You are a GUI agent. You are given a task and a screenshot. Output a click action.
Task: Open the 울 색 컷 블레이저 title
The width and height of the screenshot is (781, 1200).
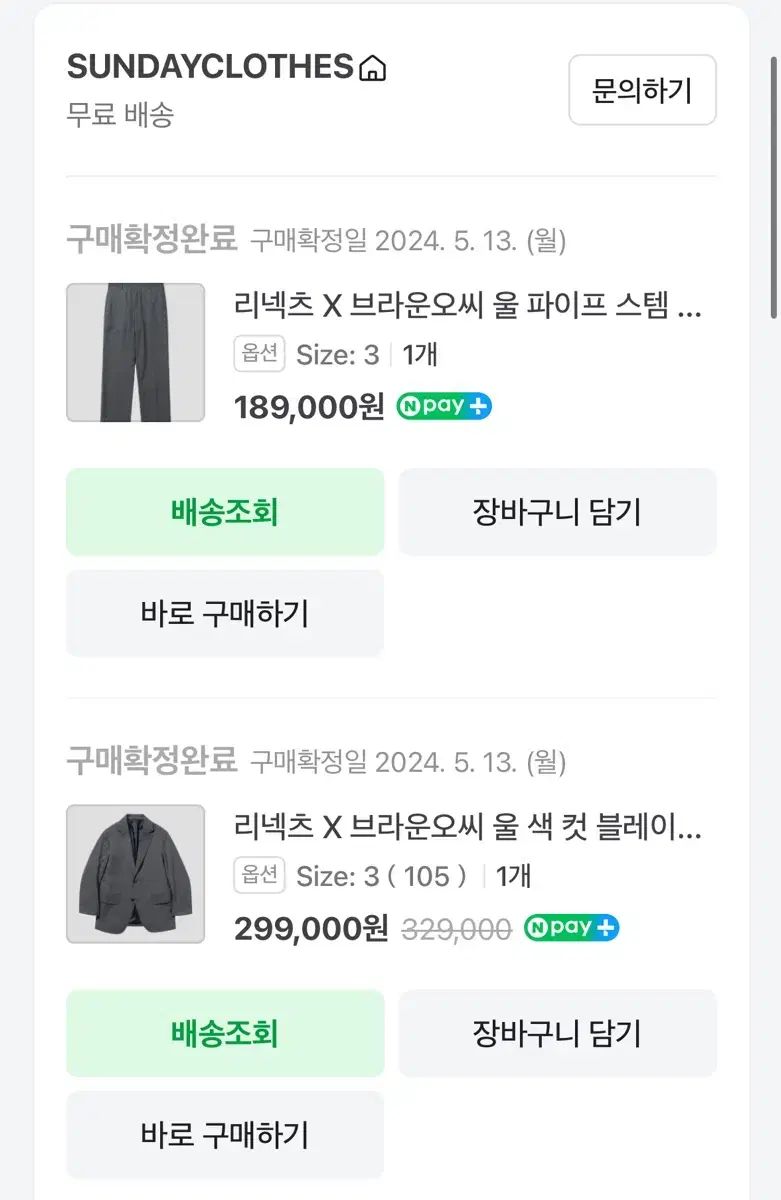(x=467, y=827)
